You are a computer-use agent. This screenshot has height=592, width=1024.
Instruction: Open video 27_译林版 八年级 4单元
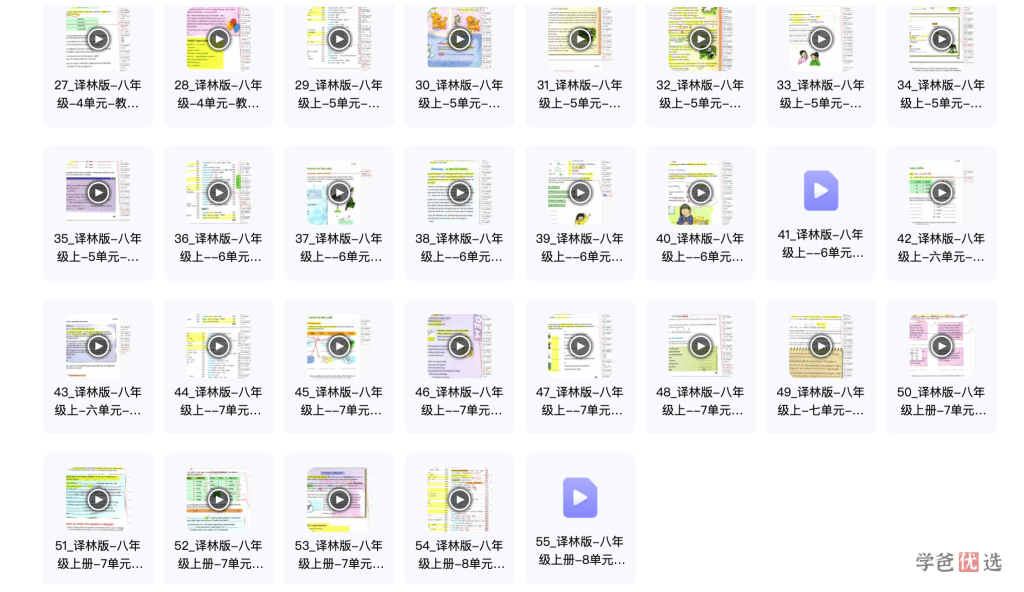tap(98, 39)
